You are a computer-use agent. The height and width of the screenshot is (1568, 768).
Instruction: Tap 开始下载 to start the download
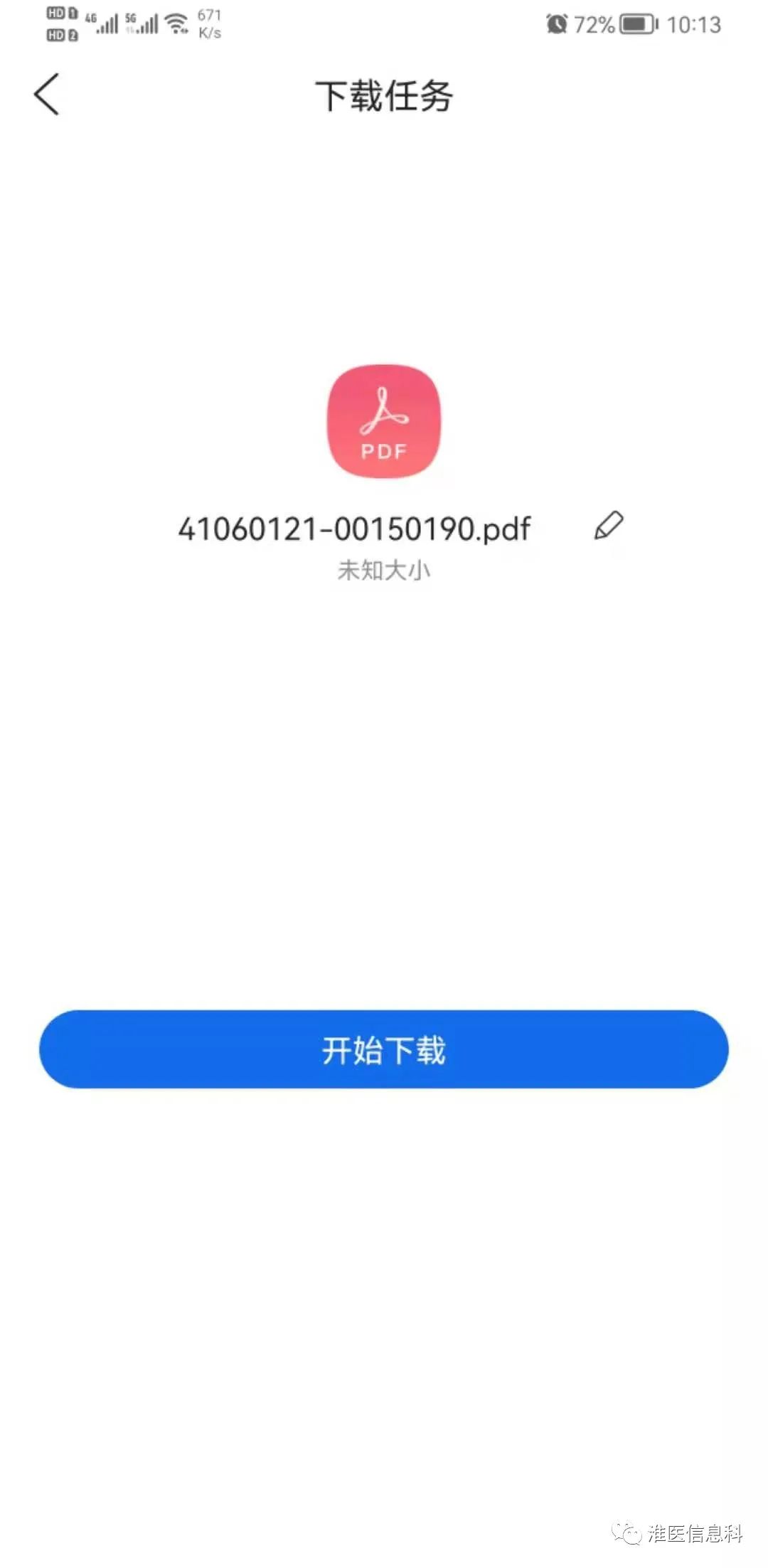[x=384, y=1049]
